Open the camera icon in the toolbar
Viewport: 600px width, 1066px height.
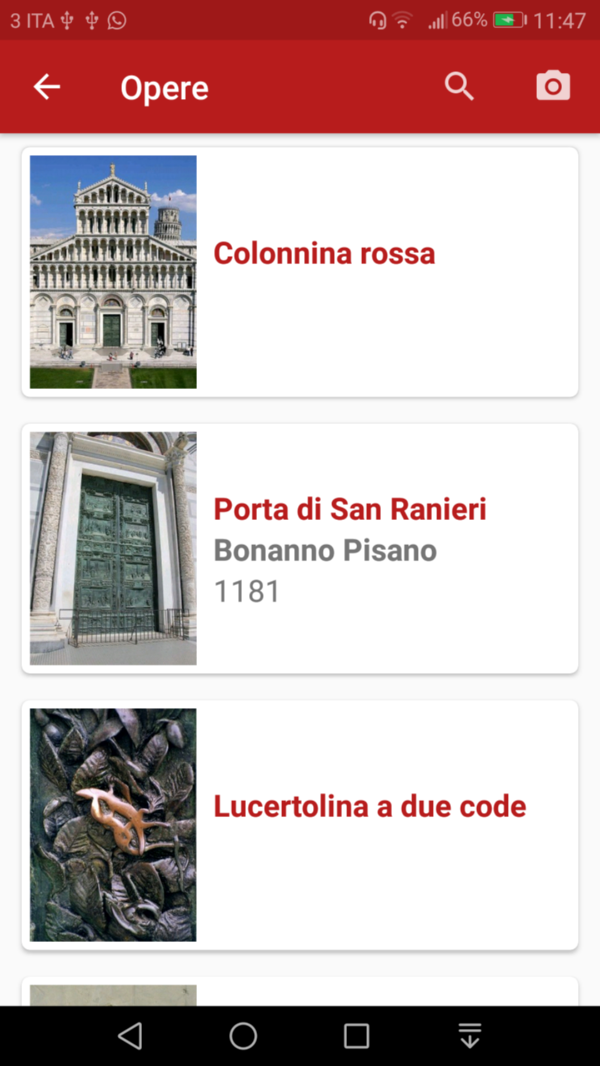click(553, 86)
